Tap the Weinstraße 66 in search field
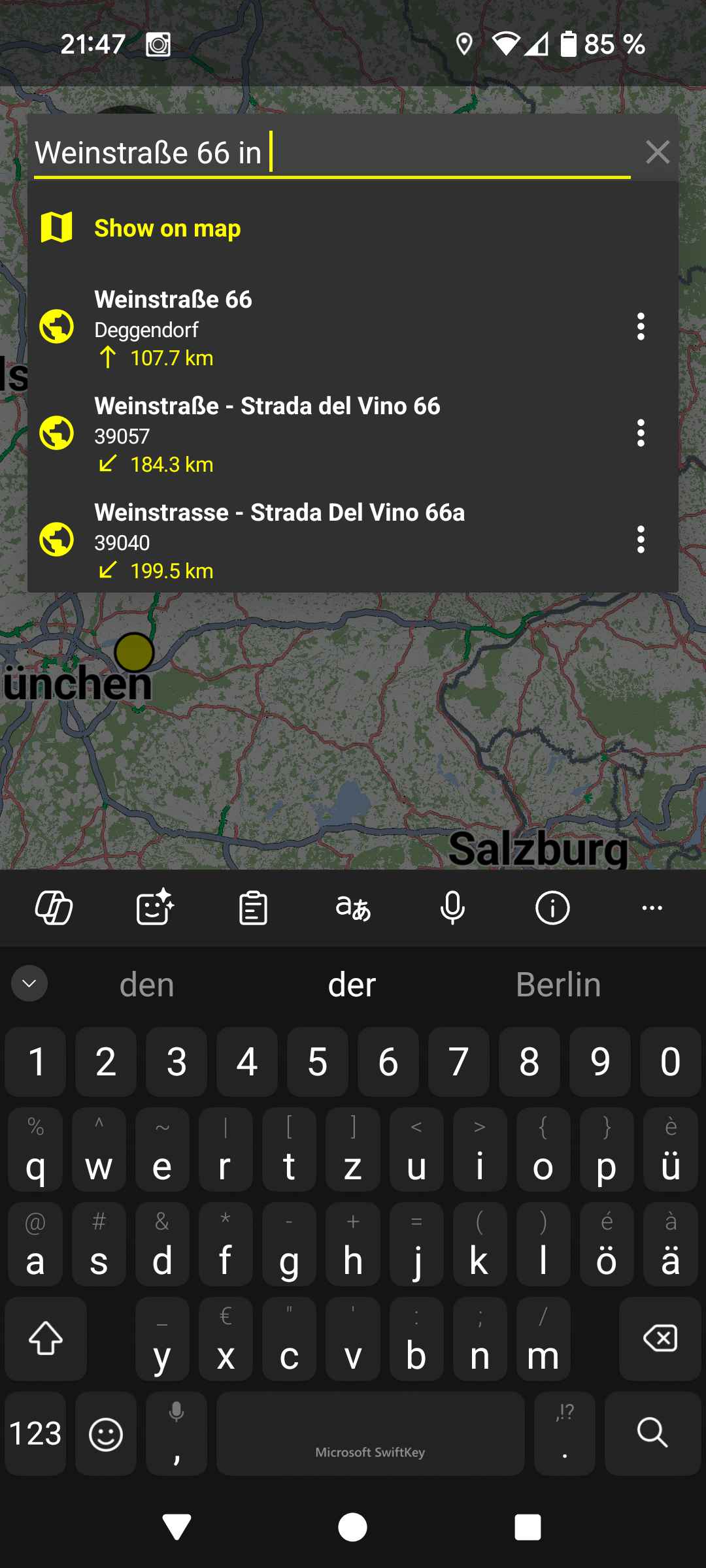Screen dimensions: 706x1568 point(332,153)
